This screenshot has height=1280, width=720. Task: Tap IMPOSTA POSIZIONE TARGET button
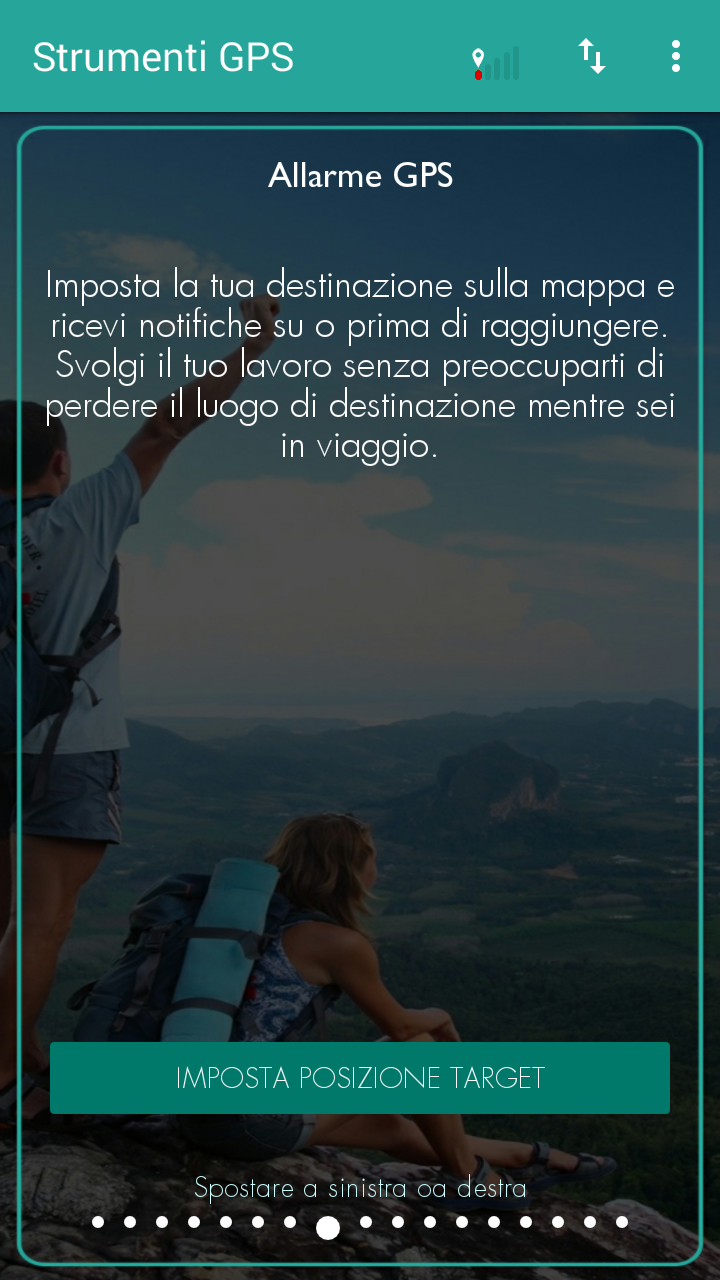coord(360,1078)
